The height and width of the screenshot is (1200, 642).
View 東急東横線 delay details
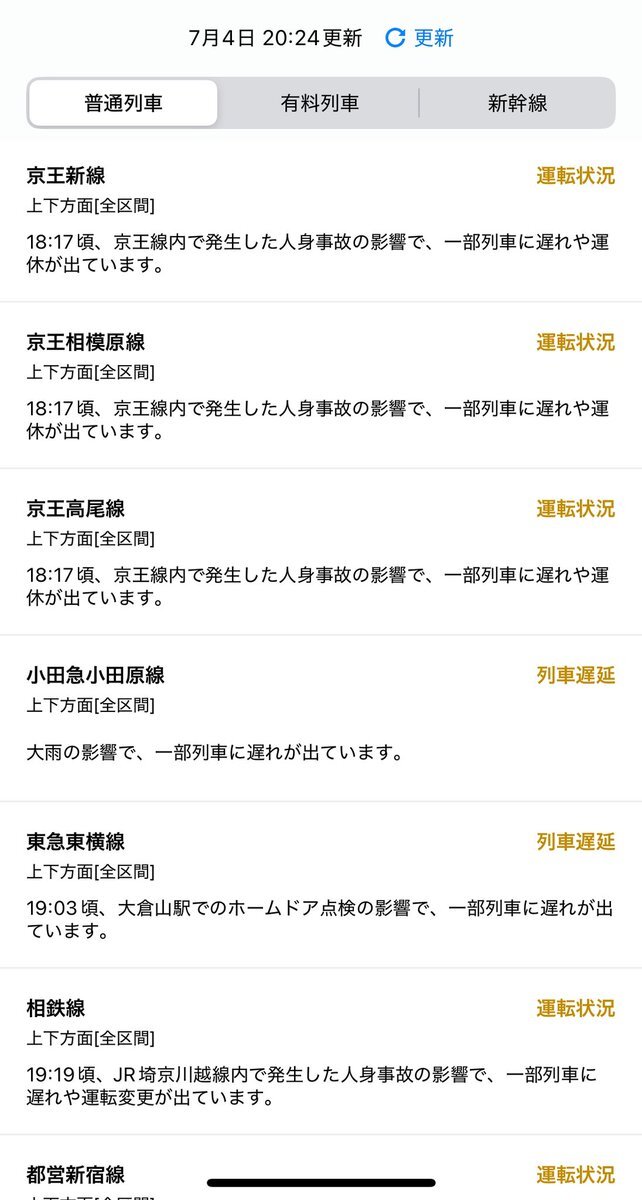321,885
